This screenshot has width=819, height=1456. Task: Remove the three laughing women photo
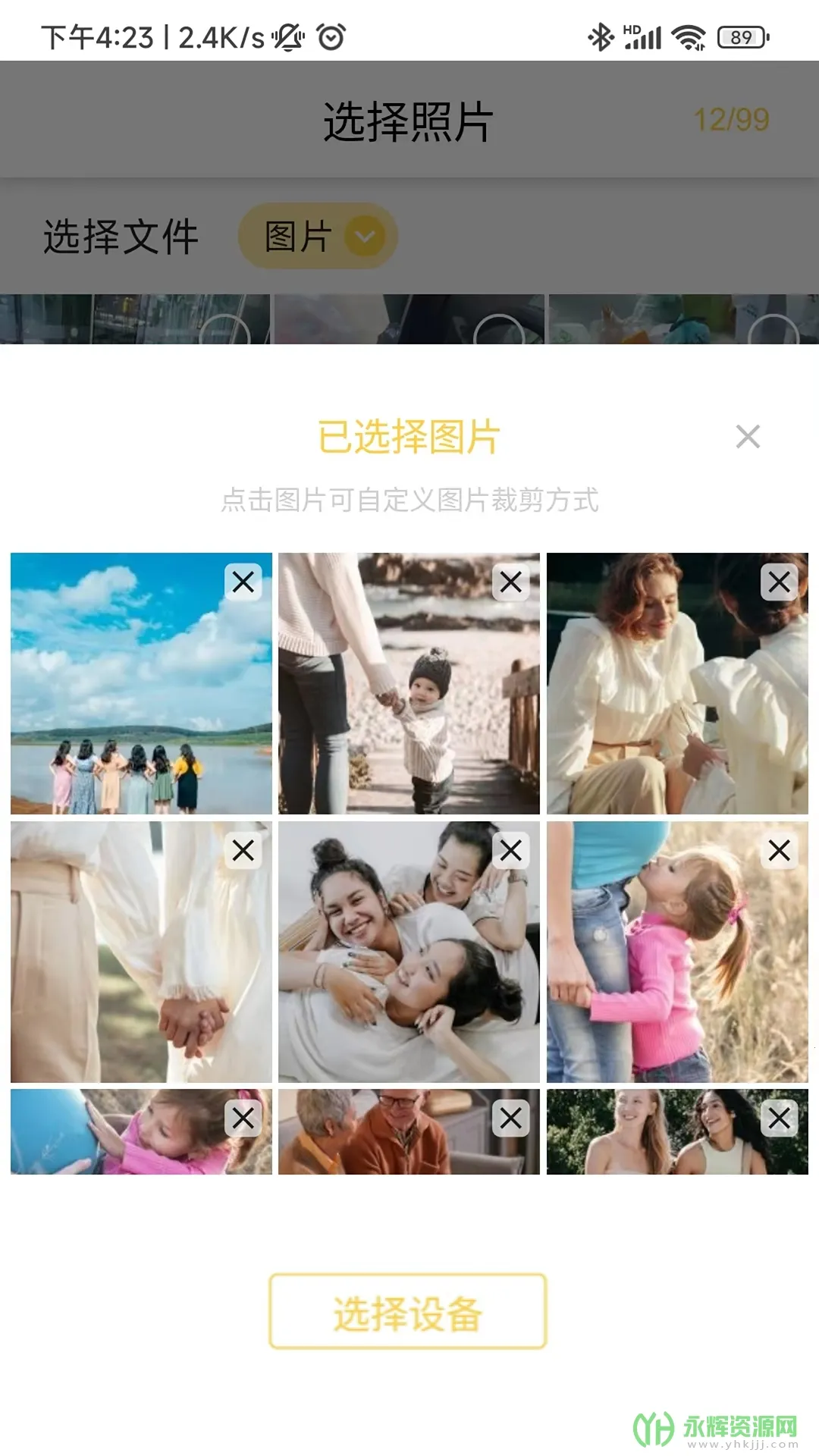tap(511, 851)
